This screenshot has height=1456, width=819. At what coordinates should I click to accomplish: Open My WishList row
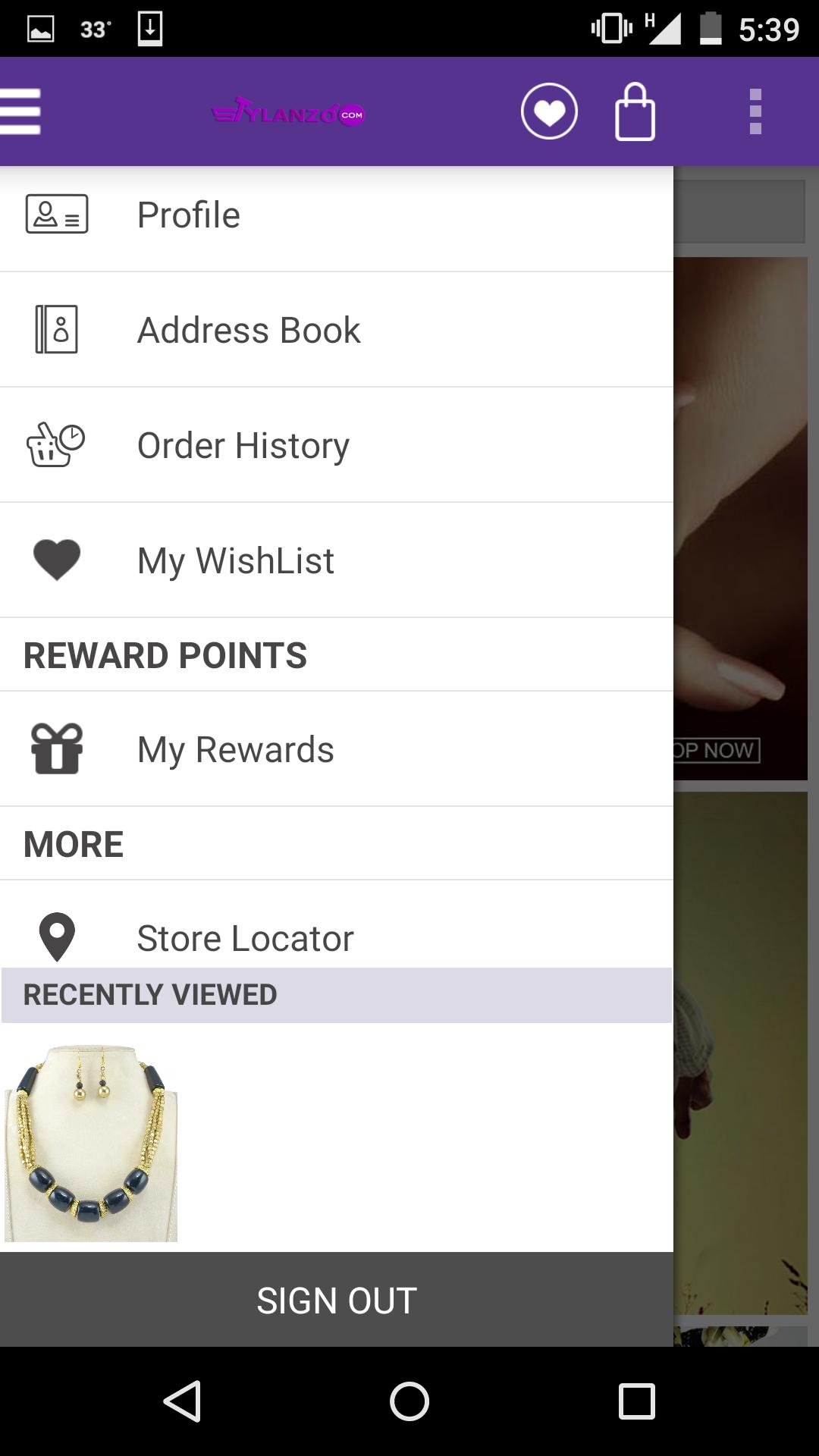tap(336, 560)
